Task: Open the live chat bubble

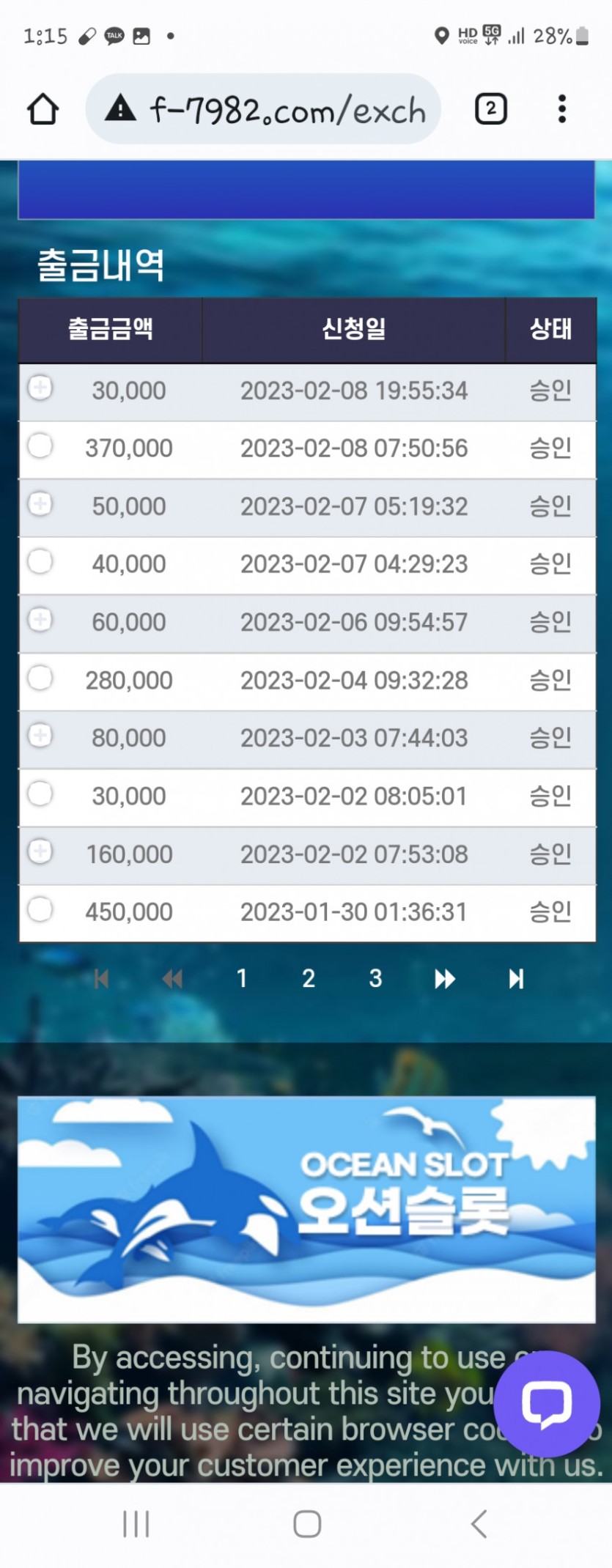Action: [x=546, y=1404]
